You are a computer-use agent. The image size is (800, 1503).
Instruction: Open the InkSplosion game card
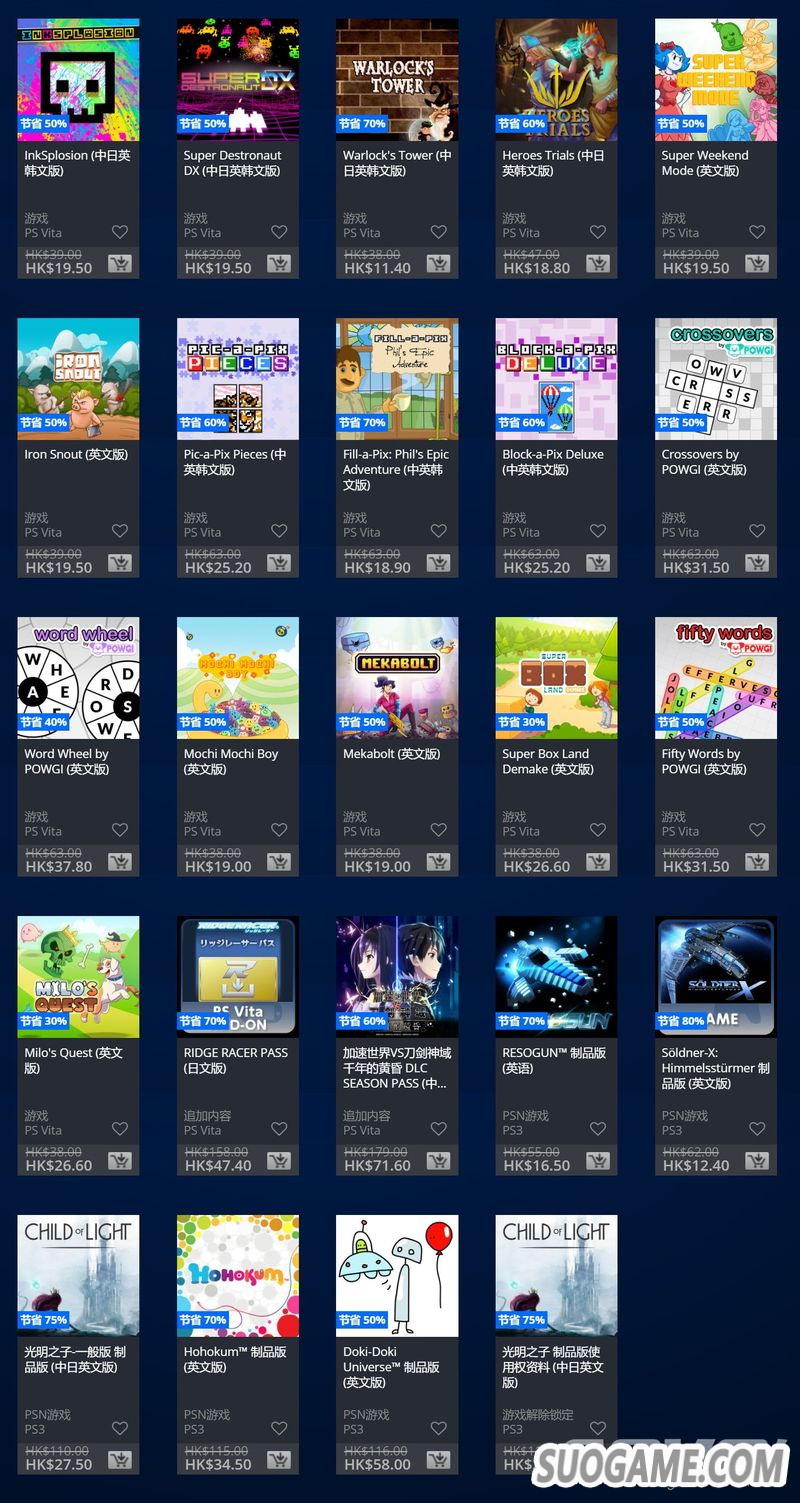78,80
